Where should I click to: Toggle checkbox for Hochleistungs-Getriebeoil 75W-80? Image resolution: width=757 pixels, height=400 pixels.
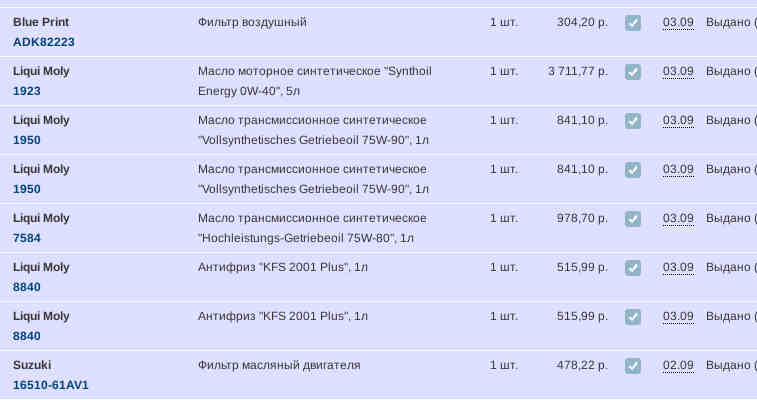[x=633, y=218]
